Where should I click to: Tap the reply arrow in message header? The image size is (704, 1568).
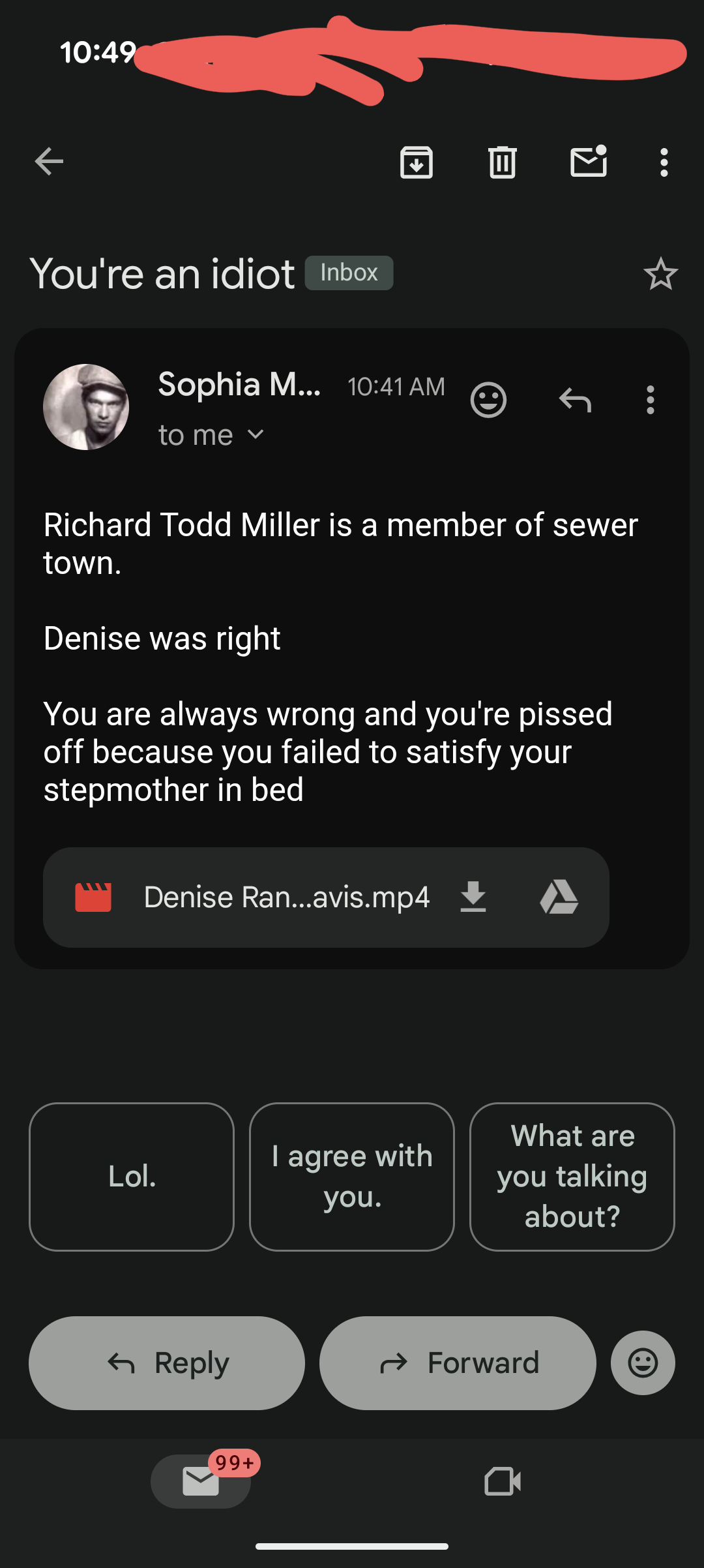(575, 400)
